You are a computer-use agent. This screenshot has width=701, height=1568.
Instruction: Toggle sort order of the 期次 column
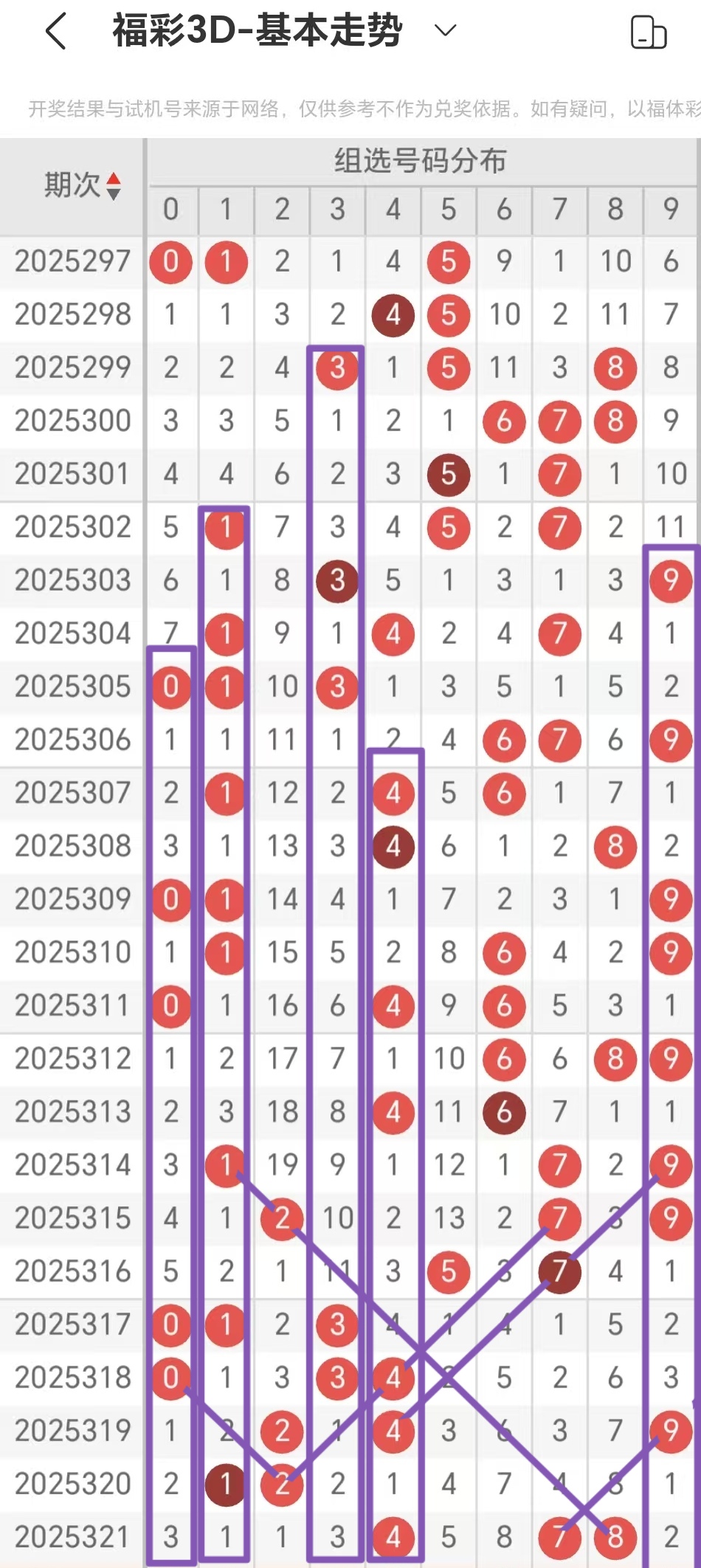[113, 186]
